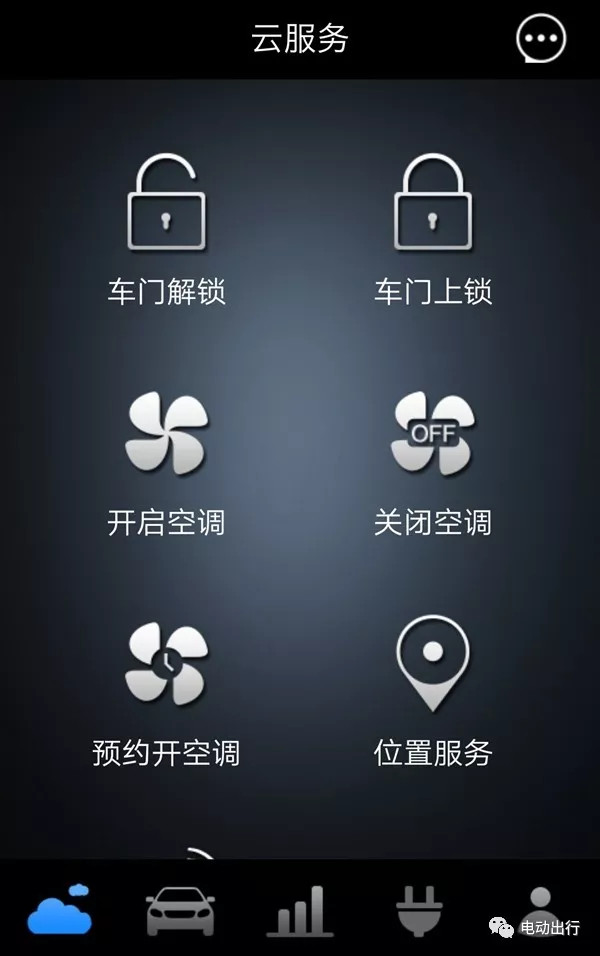Switch to the car tab
600x956 pixels.
[180, 910]
